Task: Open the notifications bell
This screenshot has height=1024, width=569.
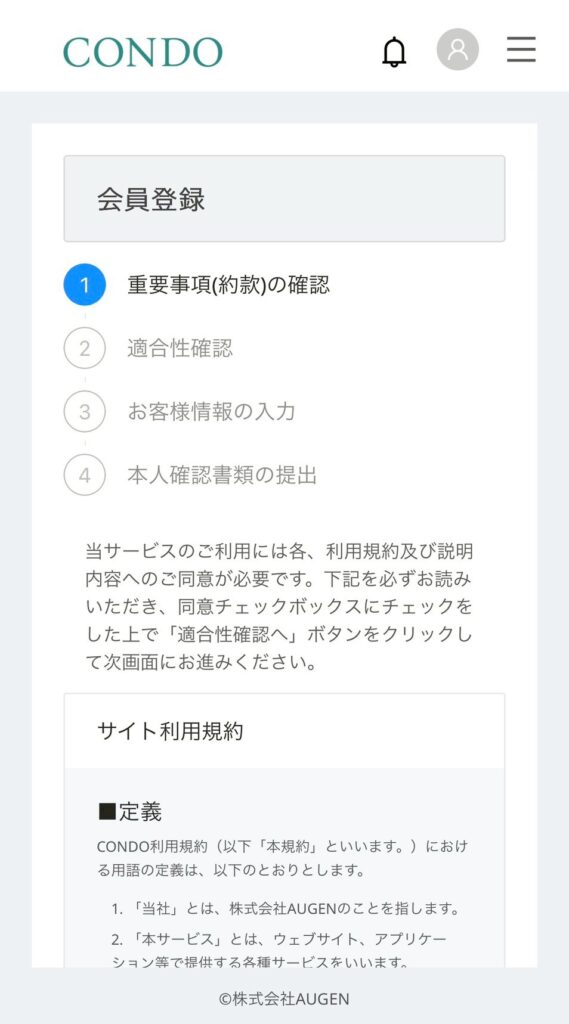Action: click(394, 51)
